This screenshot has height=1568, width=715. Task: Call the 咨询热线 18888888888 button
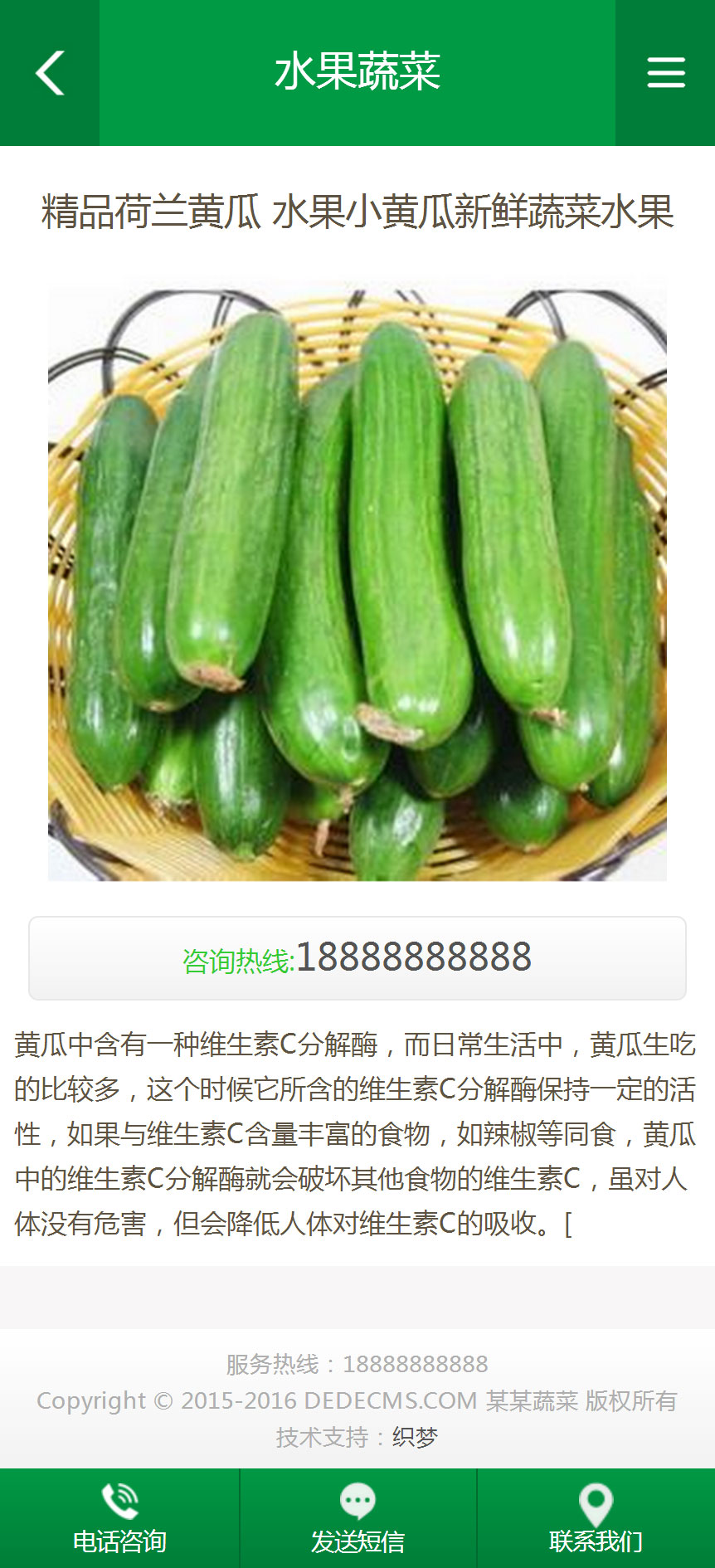pyautogui.click(x=357, y=958)
